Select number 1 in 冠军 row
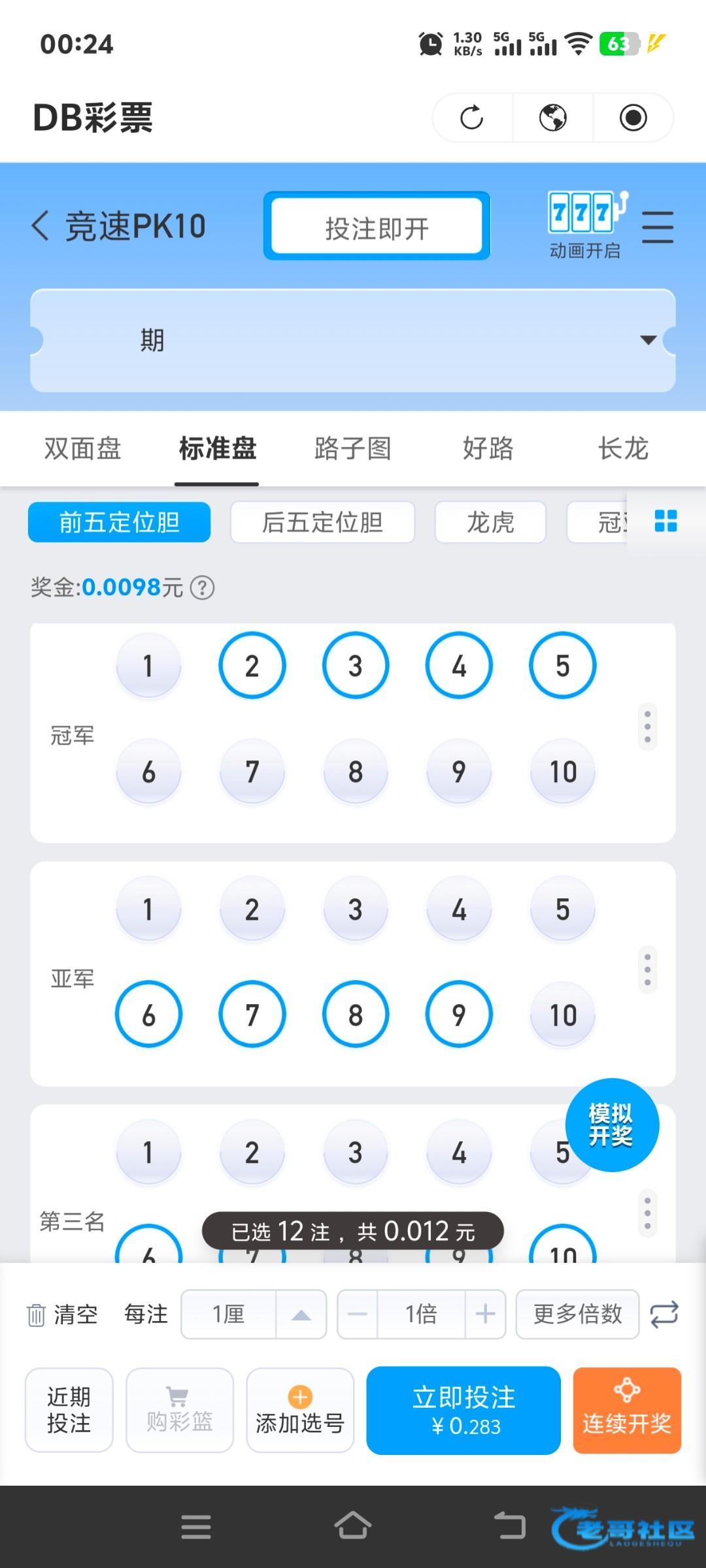Viewport: 706px width, 1568px height. click(x=148, y=666)
